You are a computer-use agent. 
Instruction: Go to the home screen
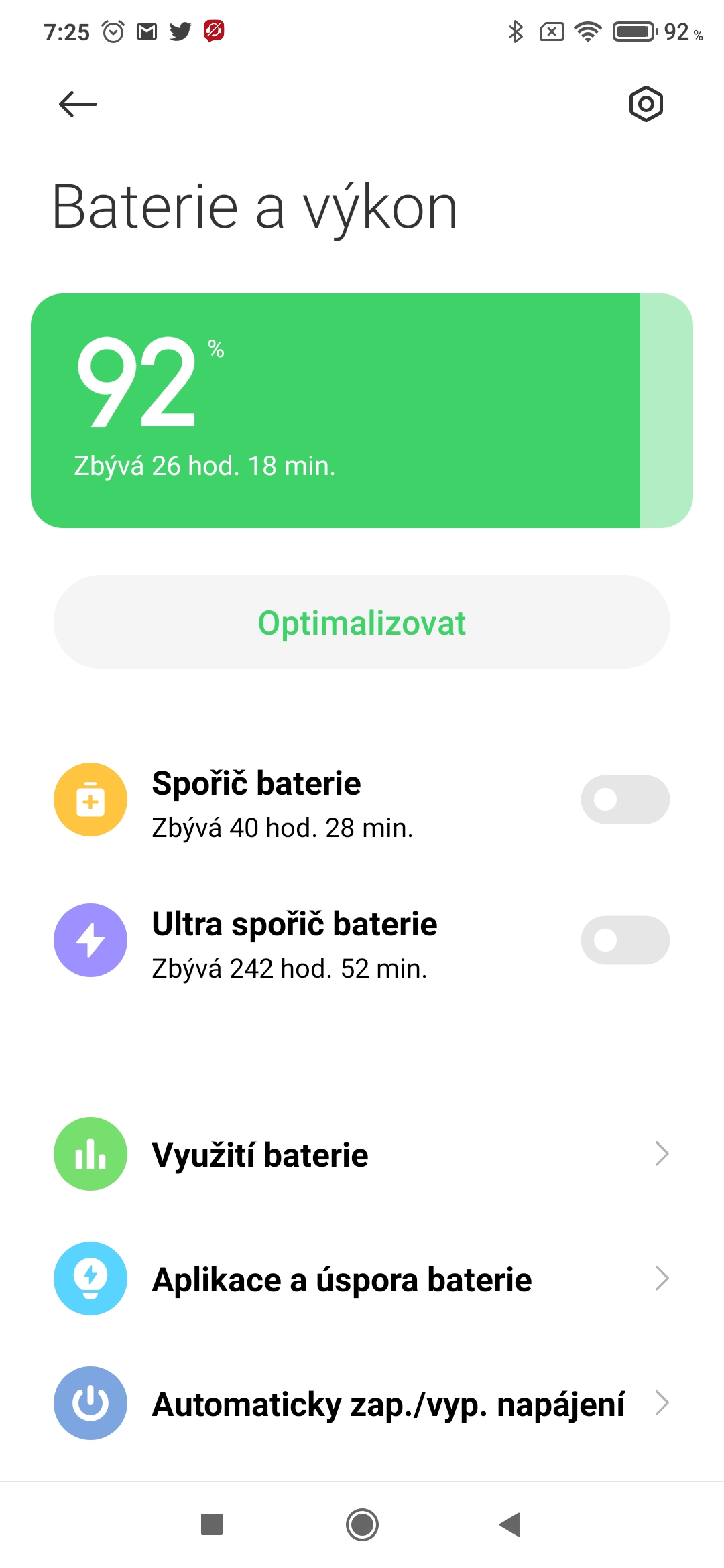coord(362,1525)
